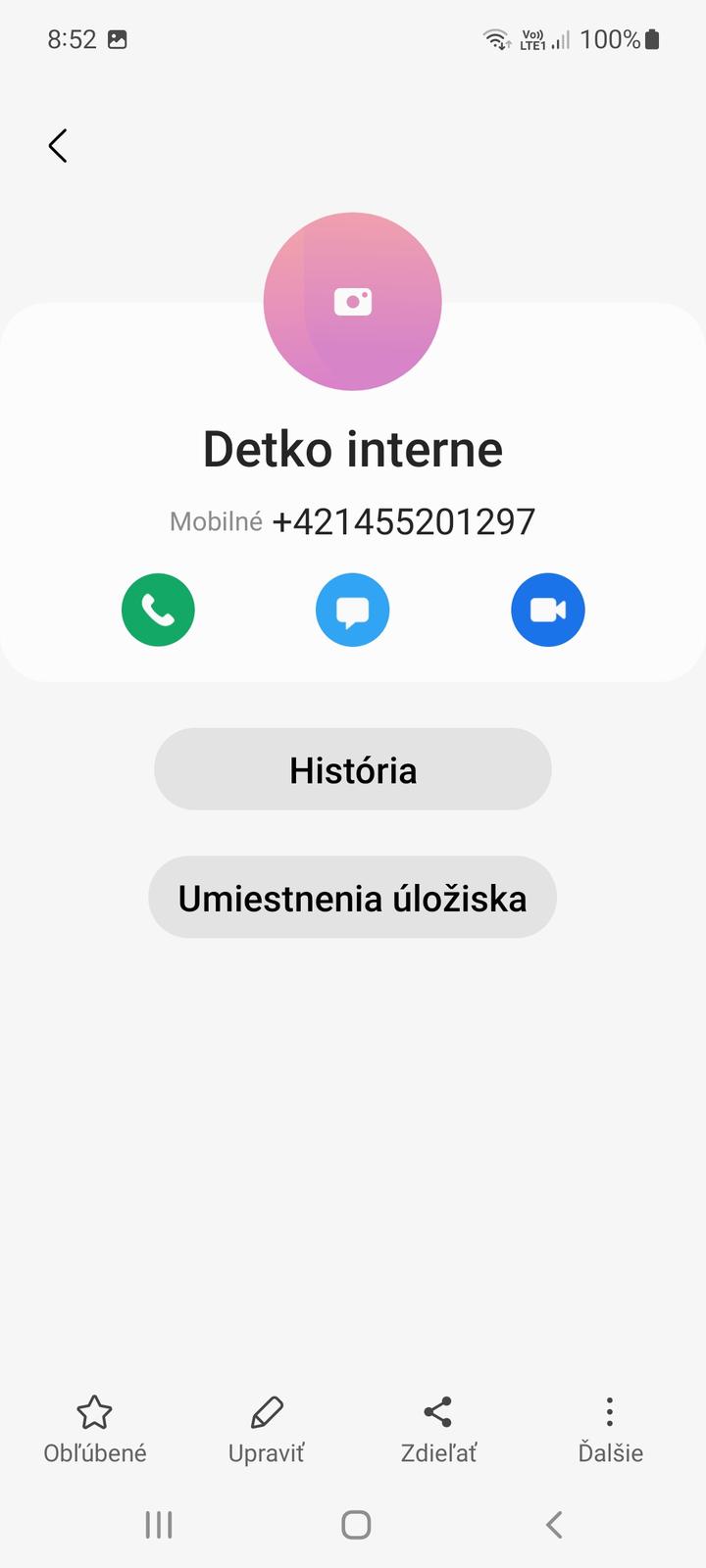This screenshot has height=1568, width=706.
Task: Call Detko interne with the green phone
Action: click(158, 610)
